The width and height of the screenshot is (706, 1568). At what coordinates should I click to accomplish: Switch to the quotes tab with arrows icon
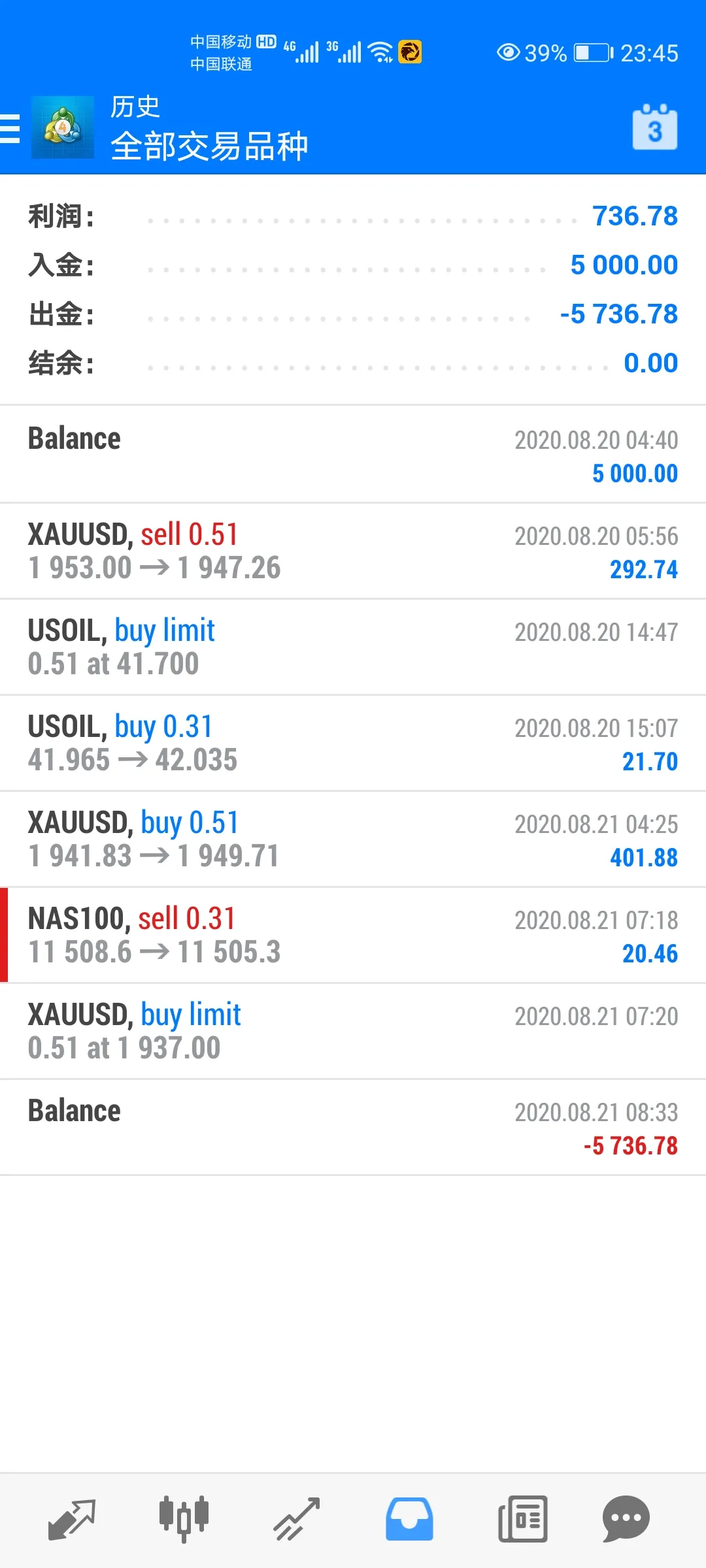pyautogui.click(x=72, y=1519)
